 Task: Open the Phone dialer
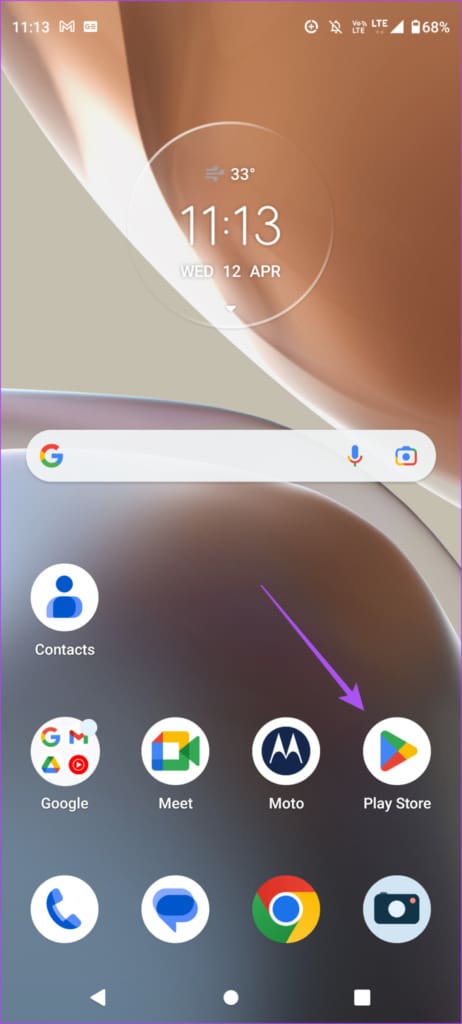click(64, 909)
